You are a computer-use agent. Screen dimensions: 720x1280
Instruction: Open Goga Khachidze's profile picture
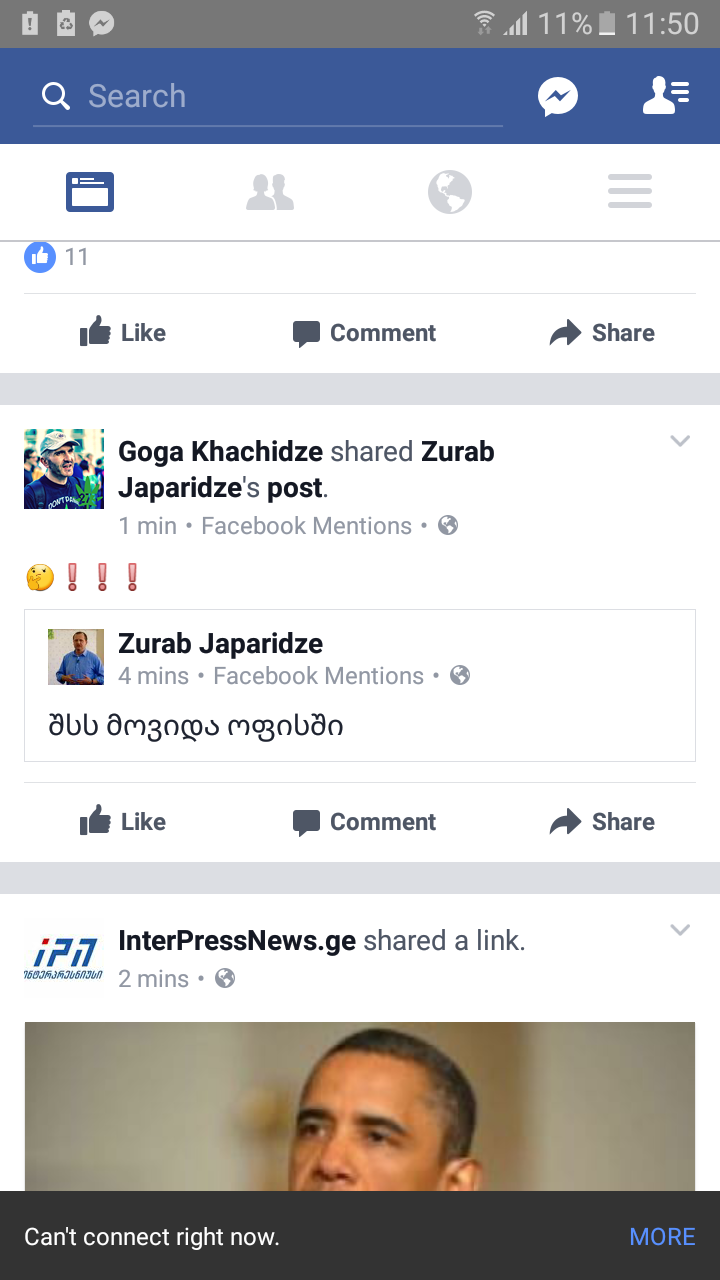(64, 469)
